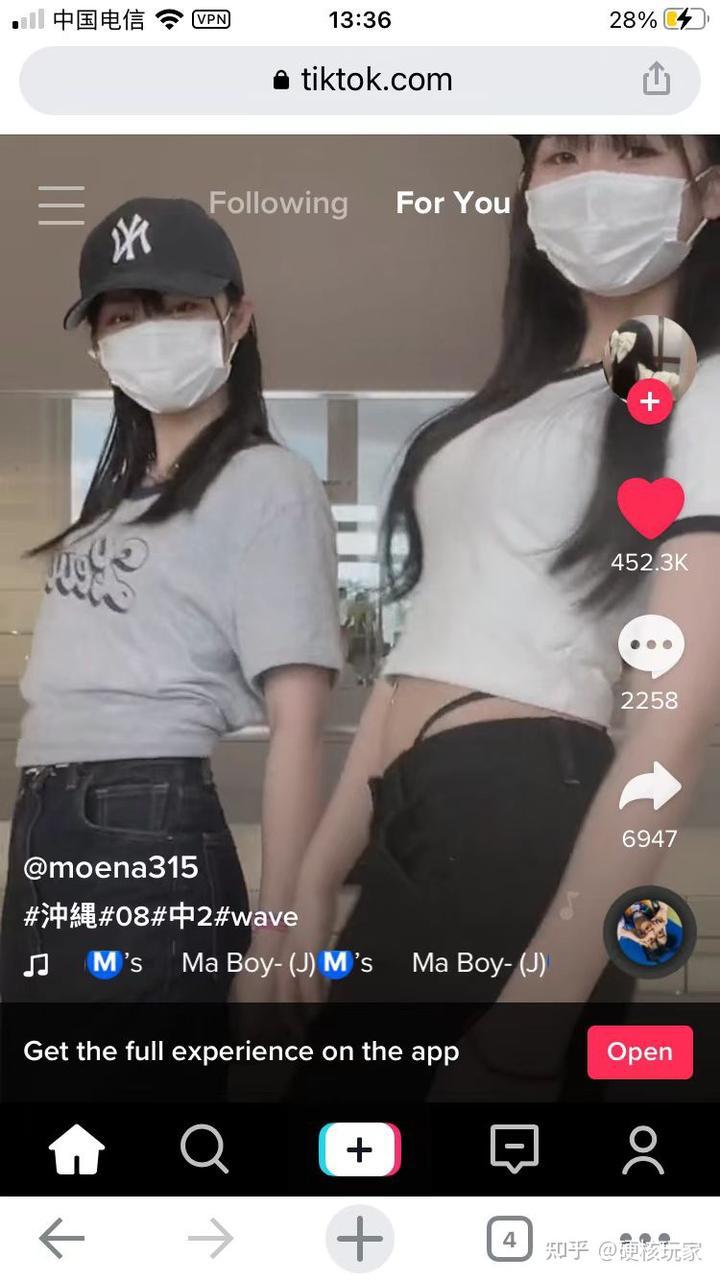Open the profile tab
The width and height of the screenshot is (720, 1281).
[643, 1150]
